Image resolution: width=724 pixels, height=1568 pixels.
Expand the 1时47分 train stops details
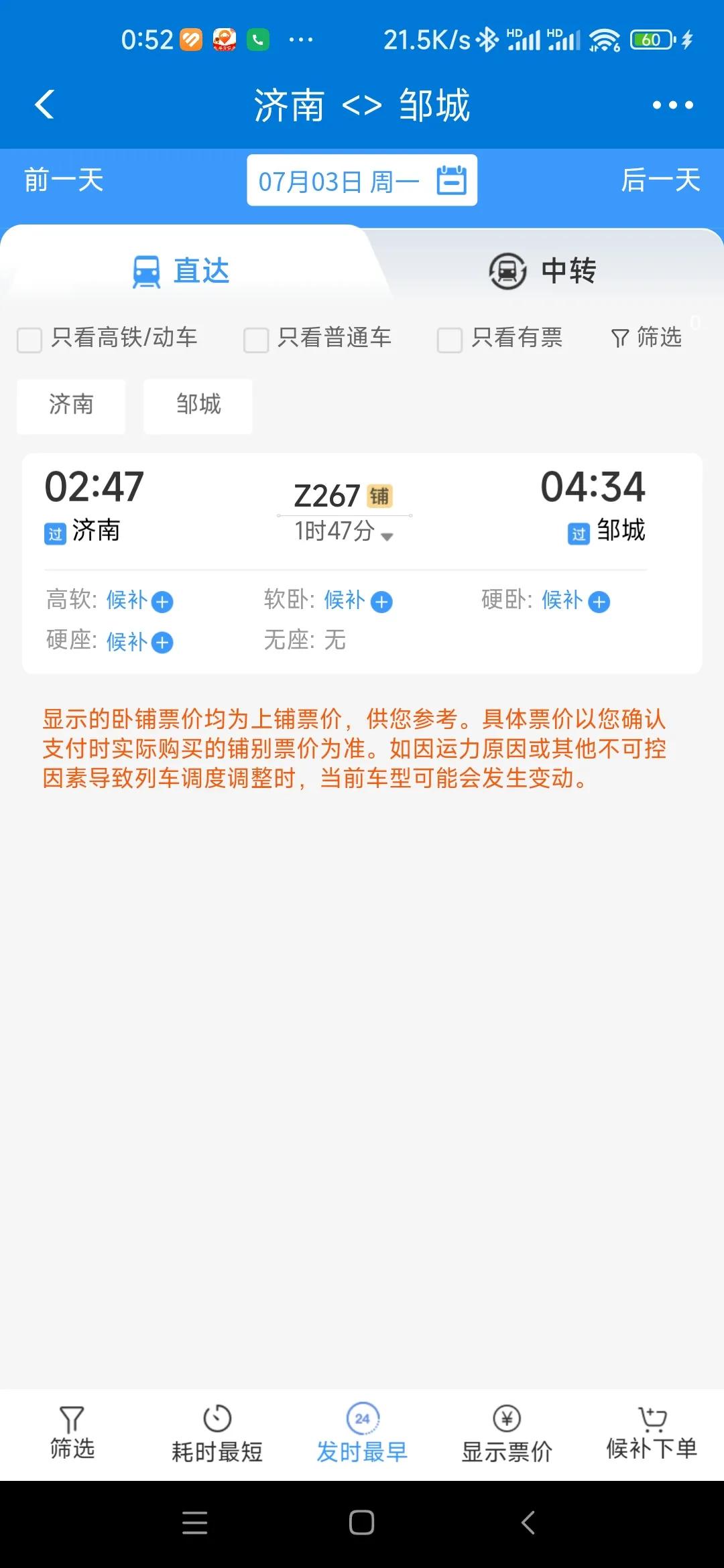(386, 536)
